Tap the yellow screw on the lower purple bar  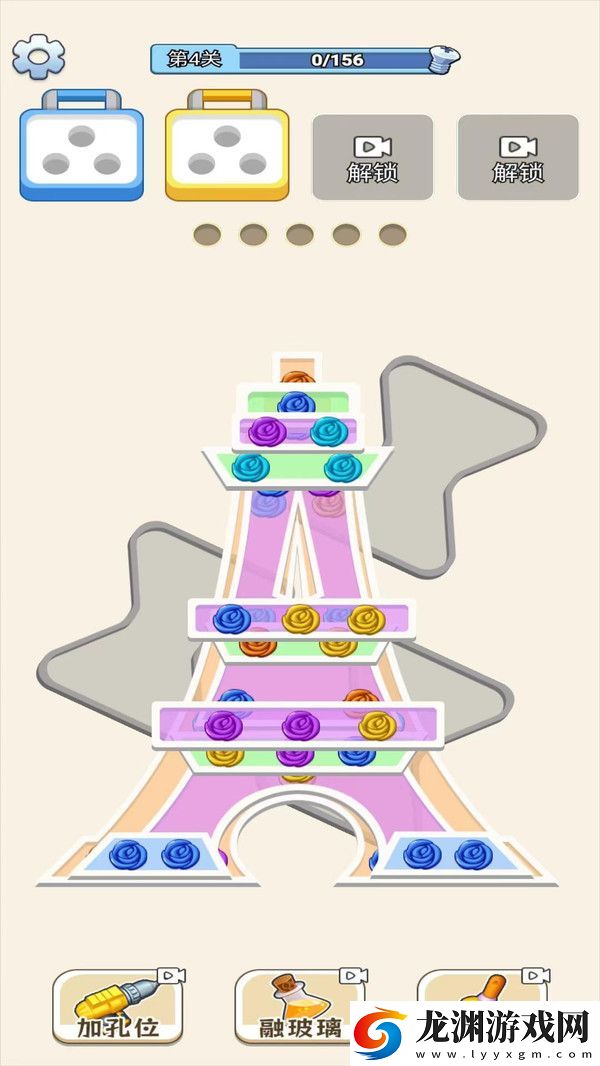377,724
